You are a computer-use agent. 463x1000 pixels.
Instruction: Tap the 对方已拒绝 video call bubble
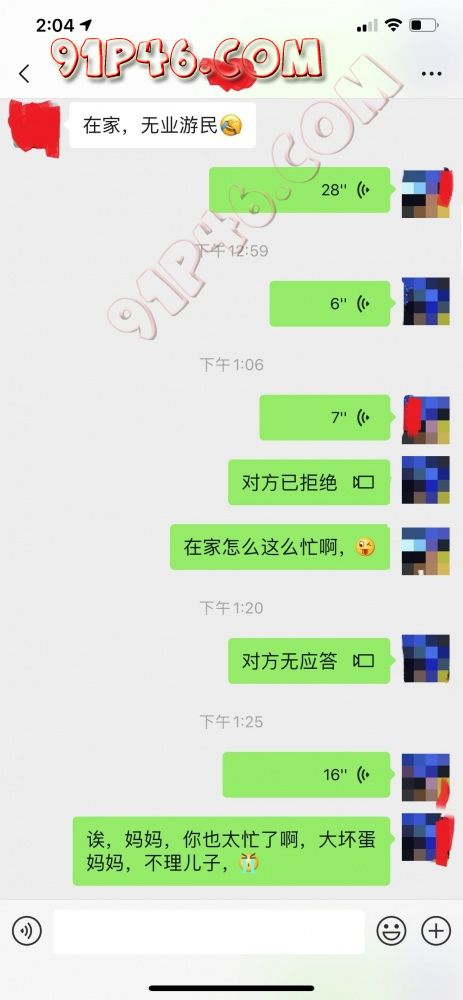coord(309,482)
